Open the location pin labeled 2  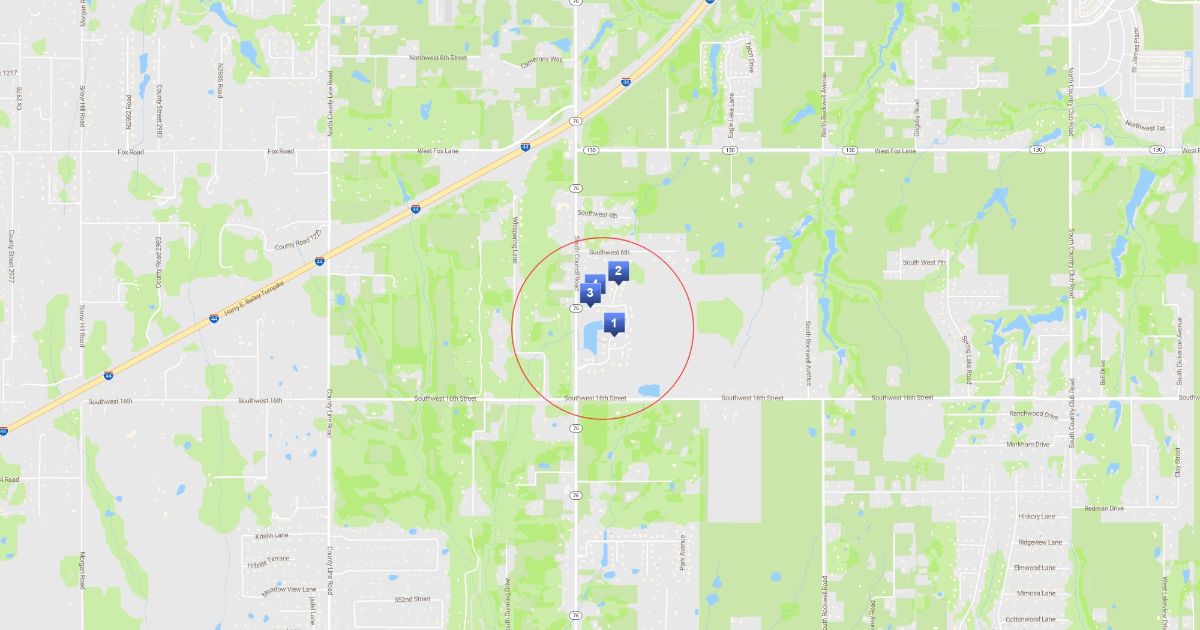tap(618, 271)
